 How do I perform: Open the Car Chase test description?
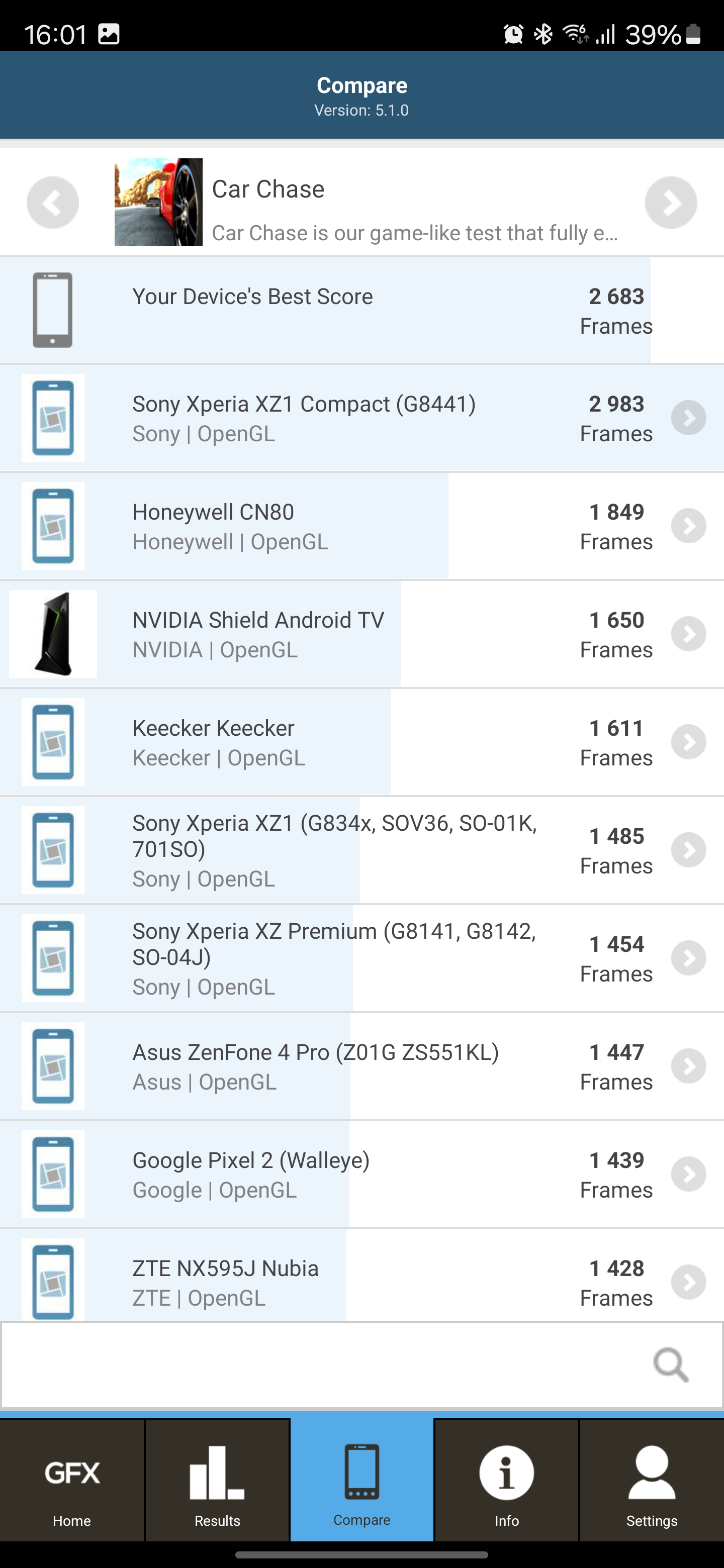coord(366,203)
